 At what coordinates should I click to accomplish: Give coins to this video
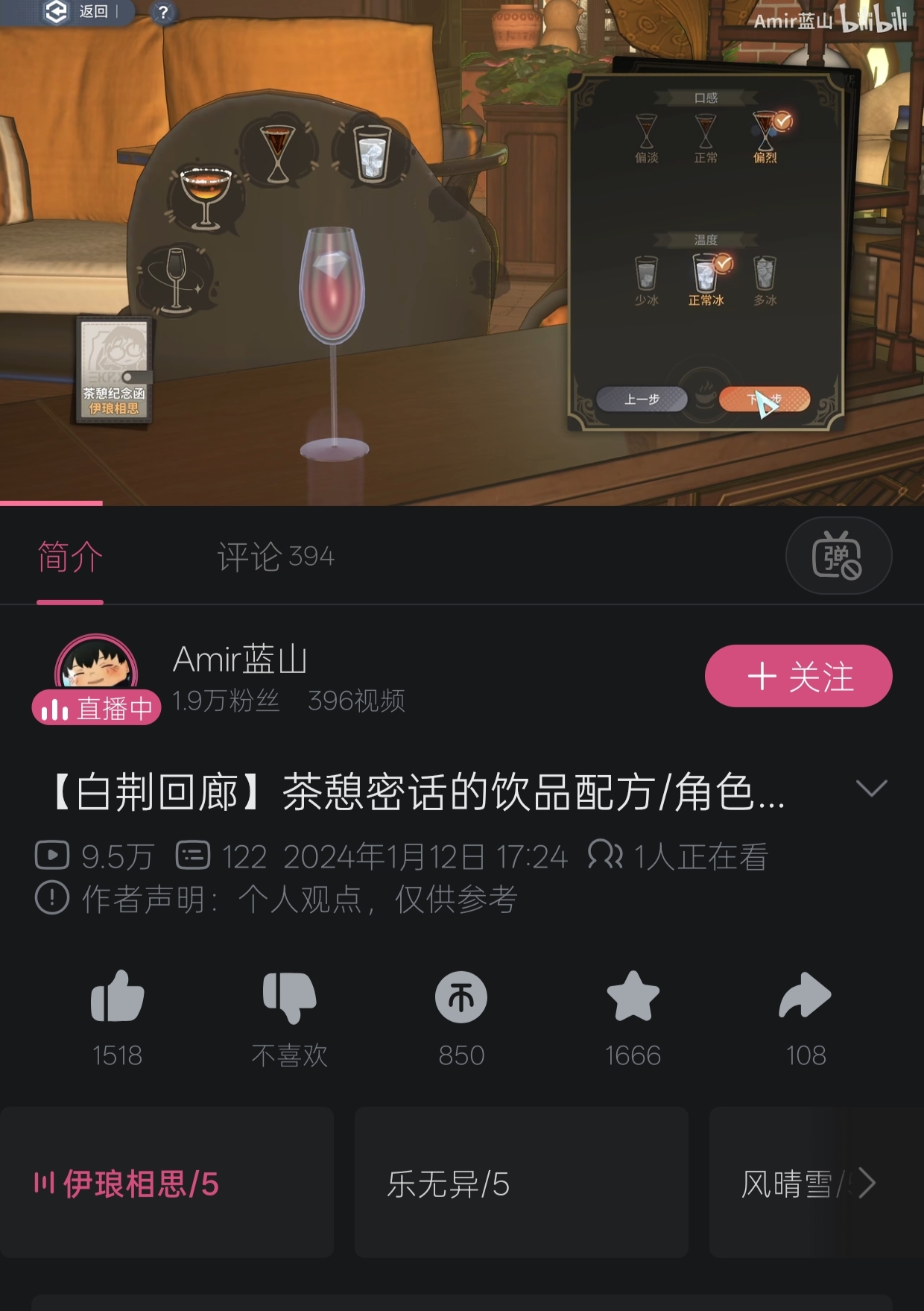[461, 996]
